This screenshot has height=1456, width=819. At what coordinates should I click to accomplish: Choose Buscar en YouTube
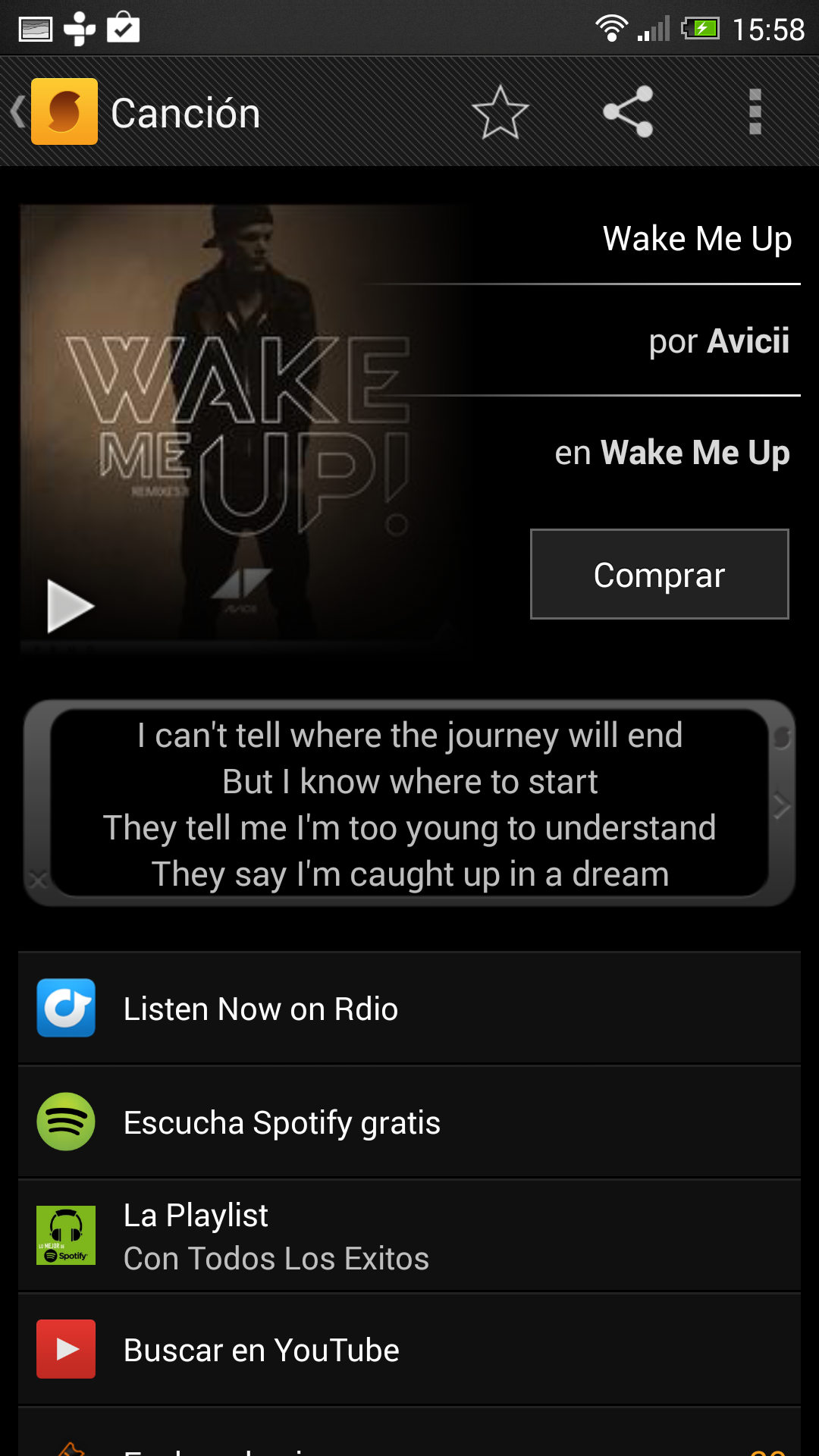click(409, 1350)
